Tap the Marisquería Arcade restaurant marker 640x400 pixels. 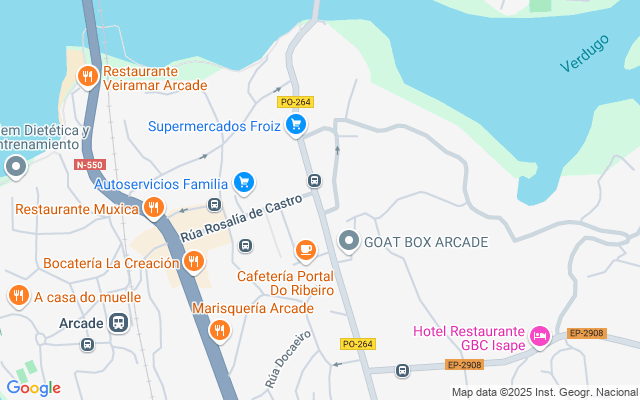pyautogui.click(x=220, y=331)
